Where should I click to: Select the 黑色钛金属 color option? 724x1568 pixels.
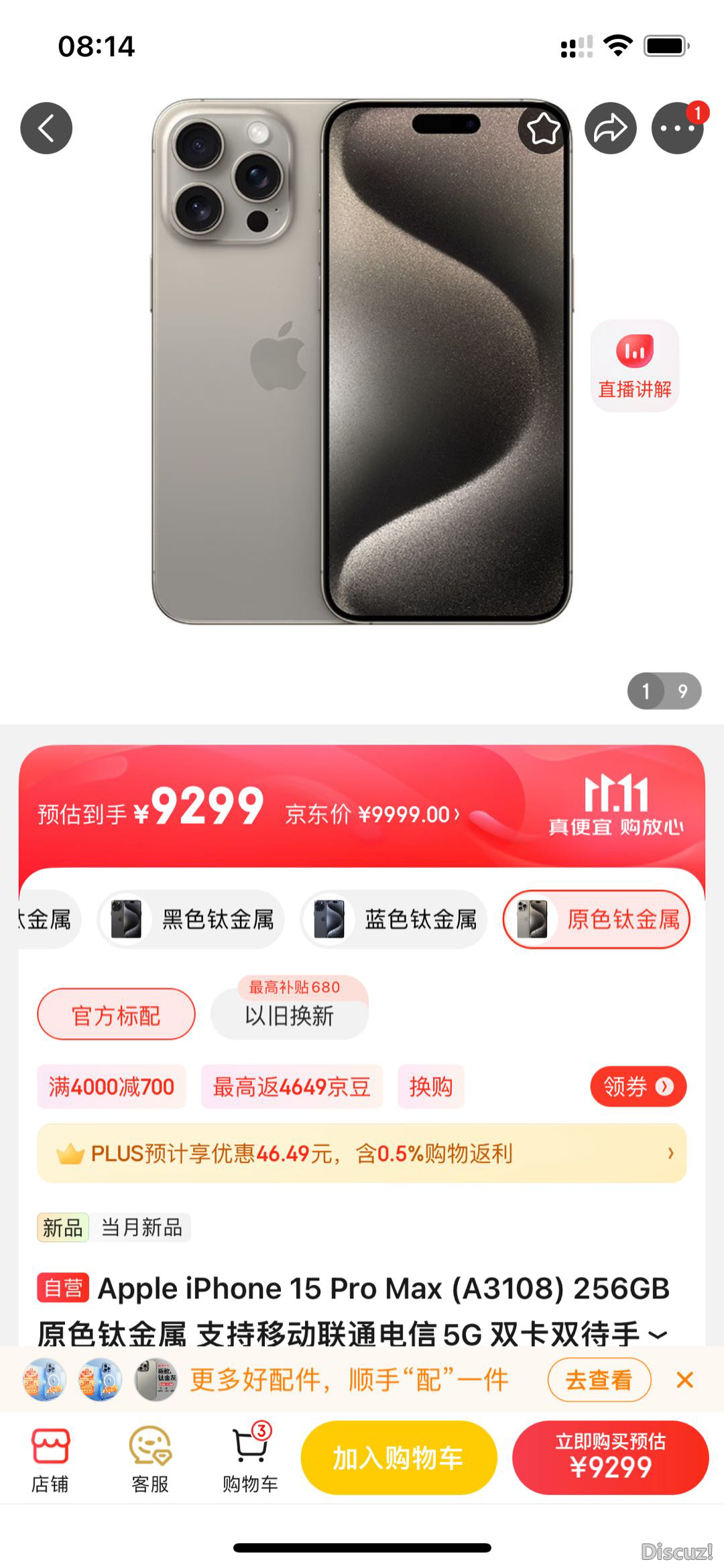191,919
